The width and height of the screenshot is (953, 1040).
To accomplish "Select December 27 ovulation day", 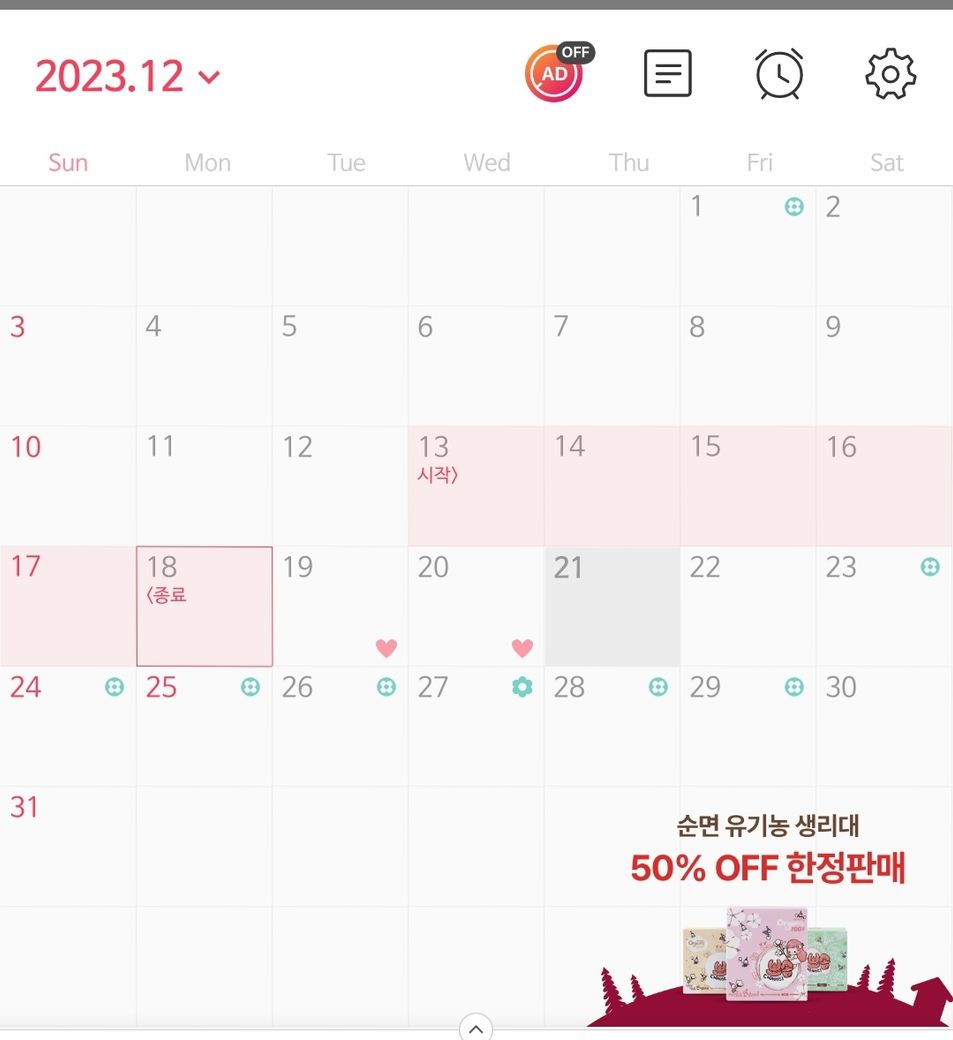I will tap(475, 726).
